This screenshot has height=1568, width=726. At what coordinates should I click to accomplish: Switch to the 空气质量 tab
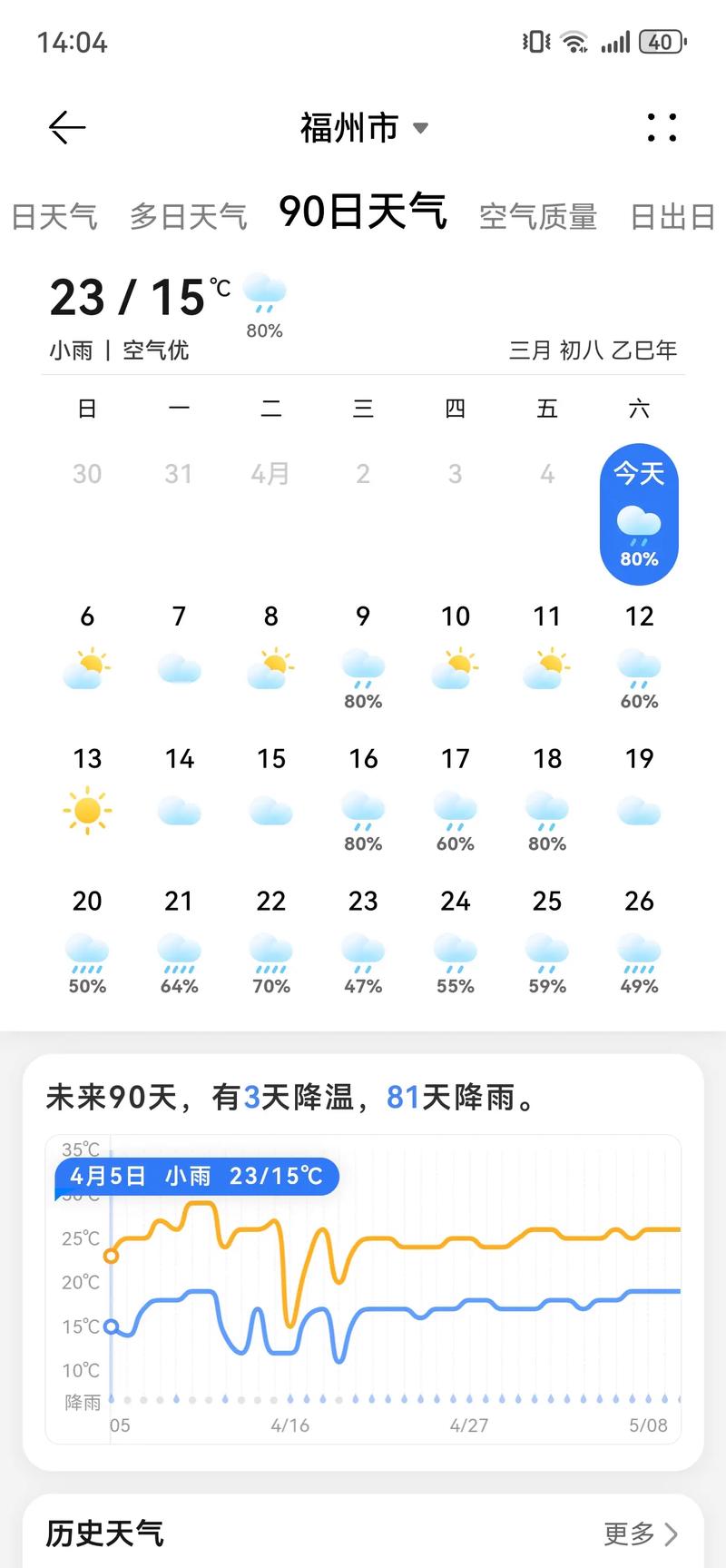[x=539, y=215]
